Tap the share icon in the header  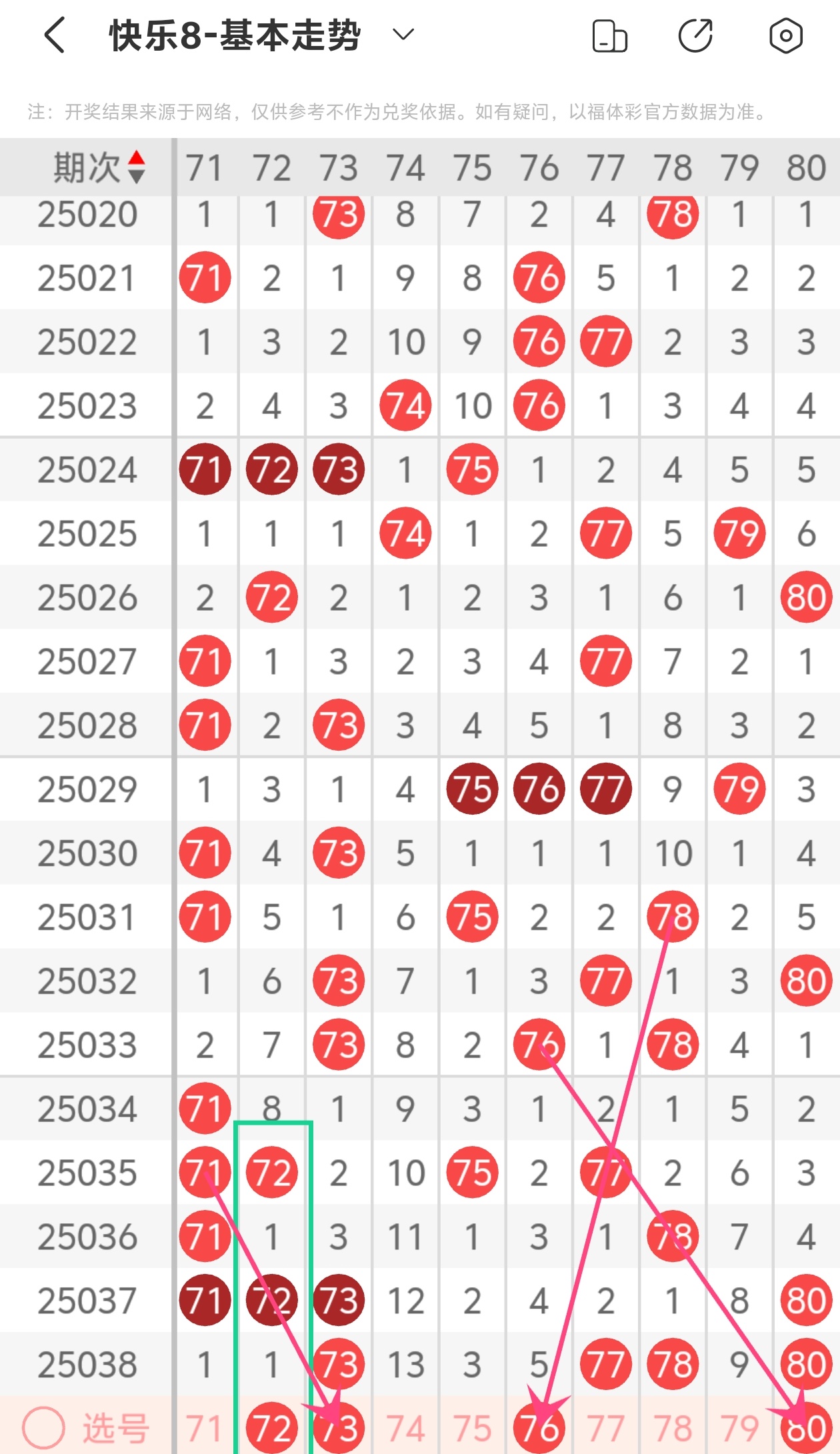pyautogui.click(x=696, y=36)
